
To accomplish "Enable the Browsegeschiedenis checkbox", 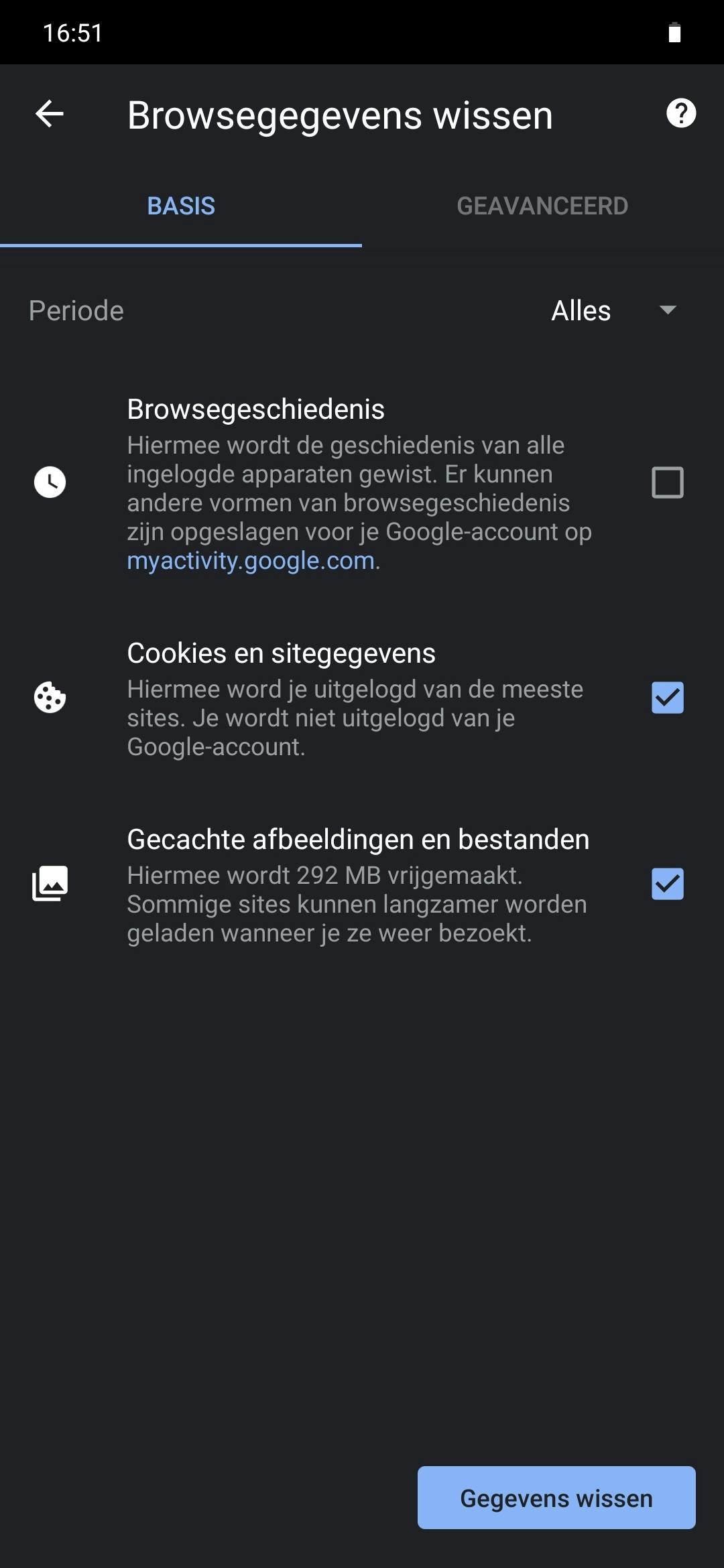I will point(666,482).
